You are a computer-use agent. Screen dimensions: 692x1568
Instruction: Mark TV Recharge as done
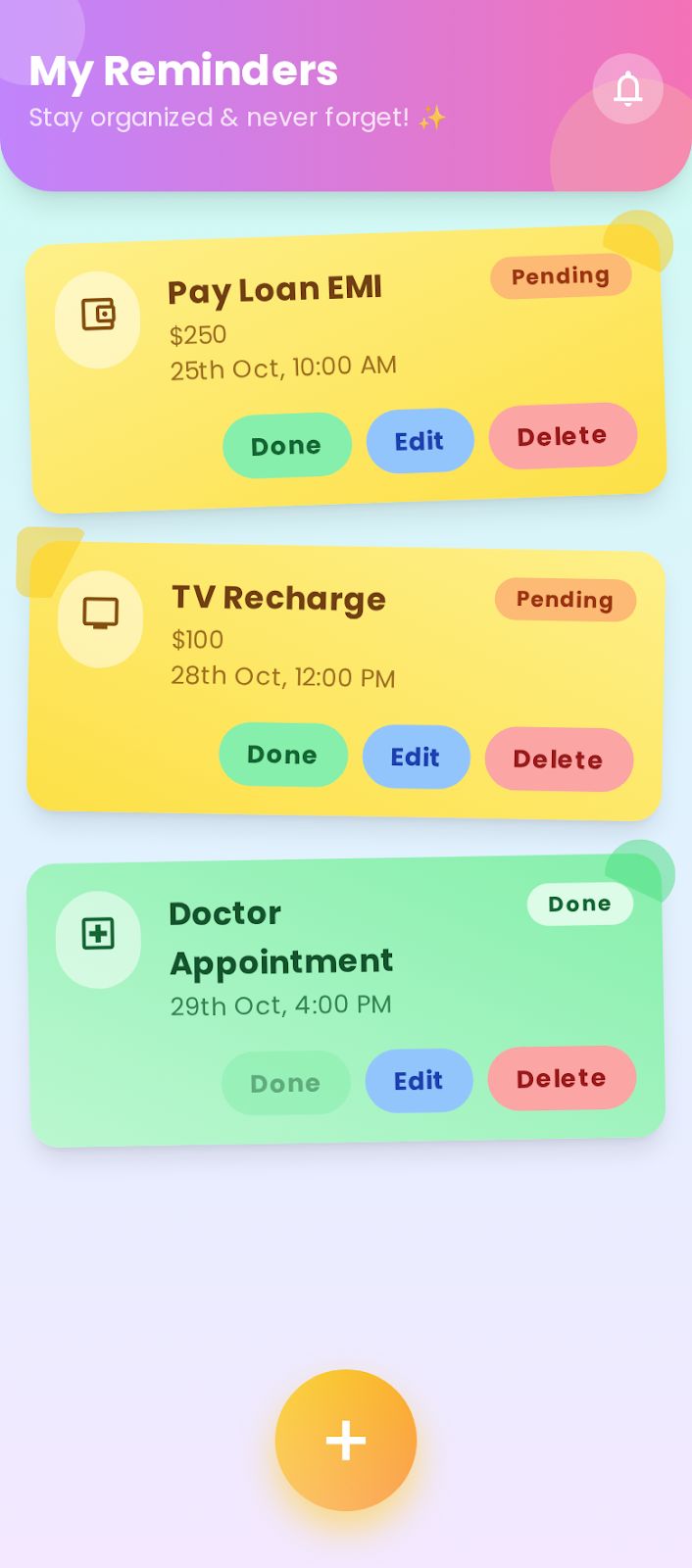coord(282,755)
